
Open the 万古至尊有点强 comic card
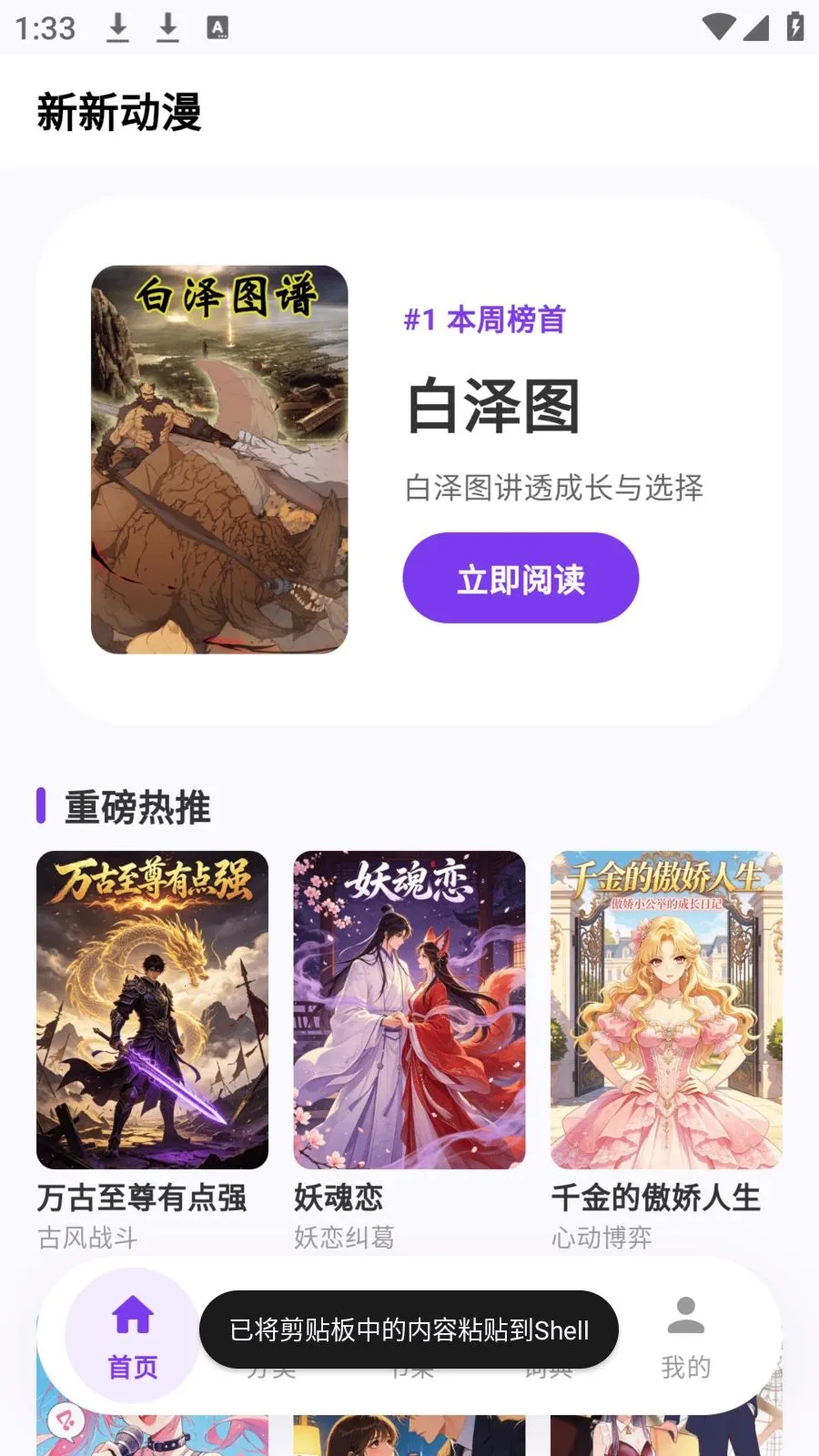point(152,1010)
